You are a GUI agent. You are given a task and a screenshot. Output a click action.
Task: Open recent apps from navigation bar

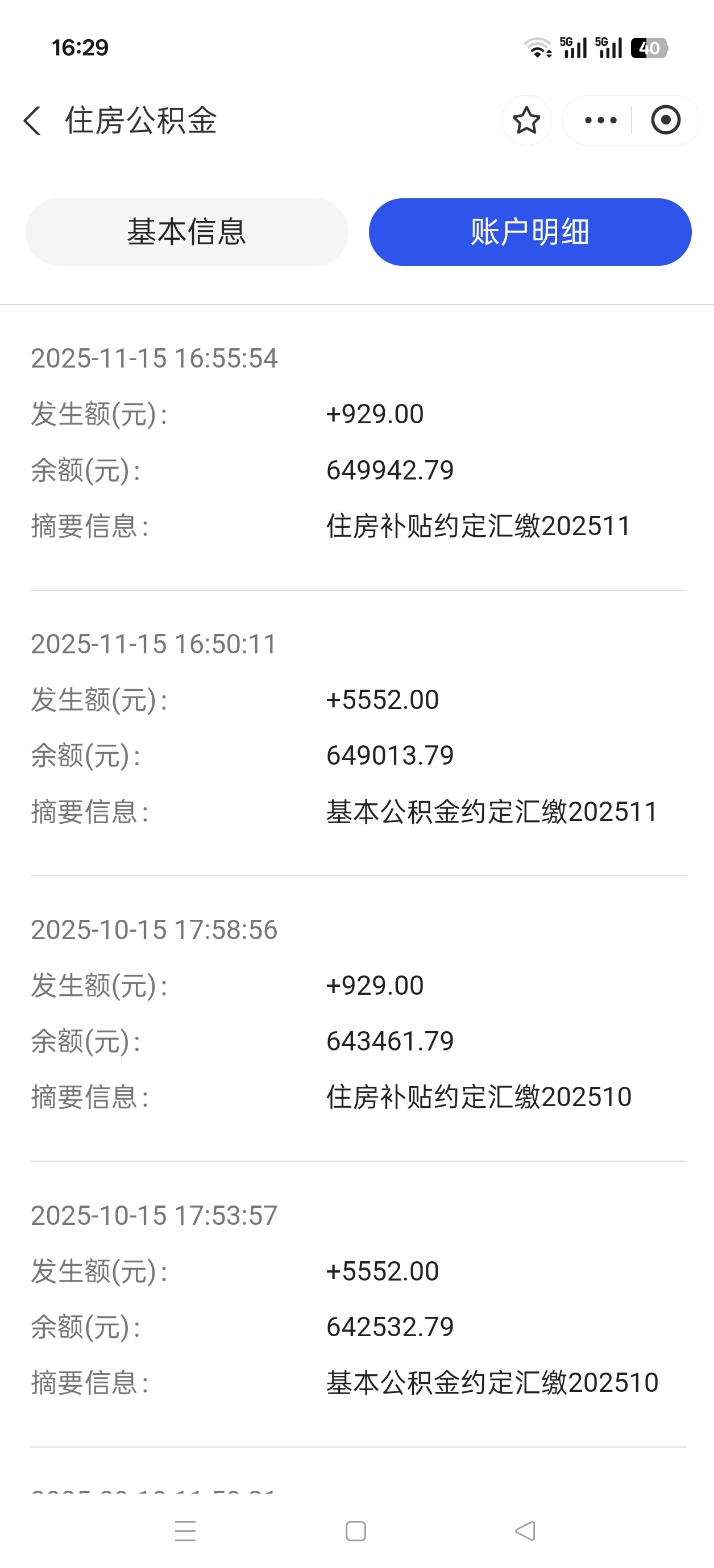pyautogui.click(x=185, y=1531)
